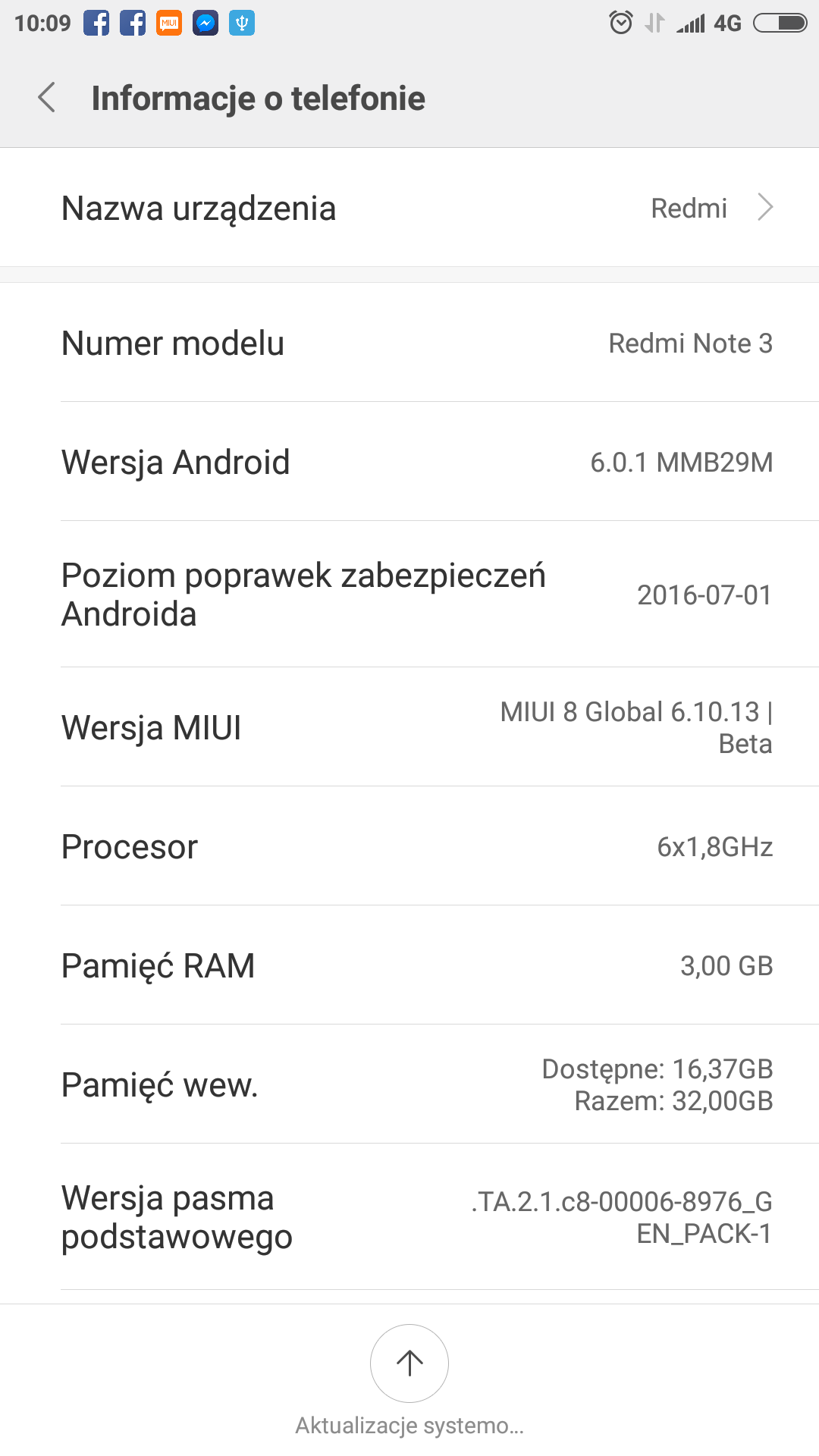819x1456 pixels.
Task: Tap the Pamięć RAM row
Action: tap(409, 965)
